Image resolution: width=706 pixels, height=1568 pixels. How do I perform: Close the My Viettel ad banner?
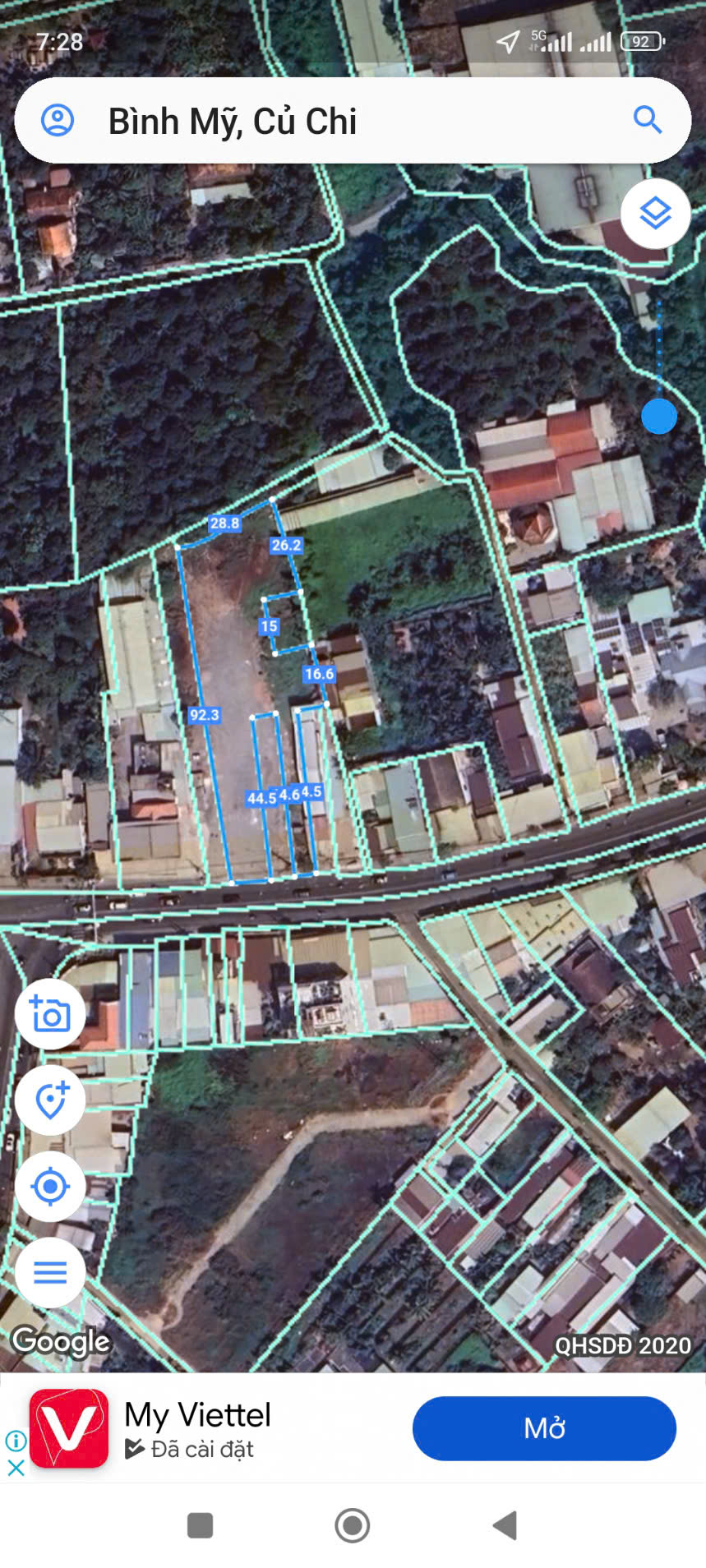coord(16,1468)
